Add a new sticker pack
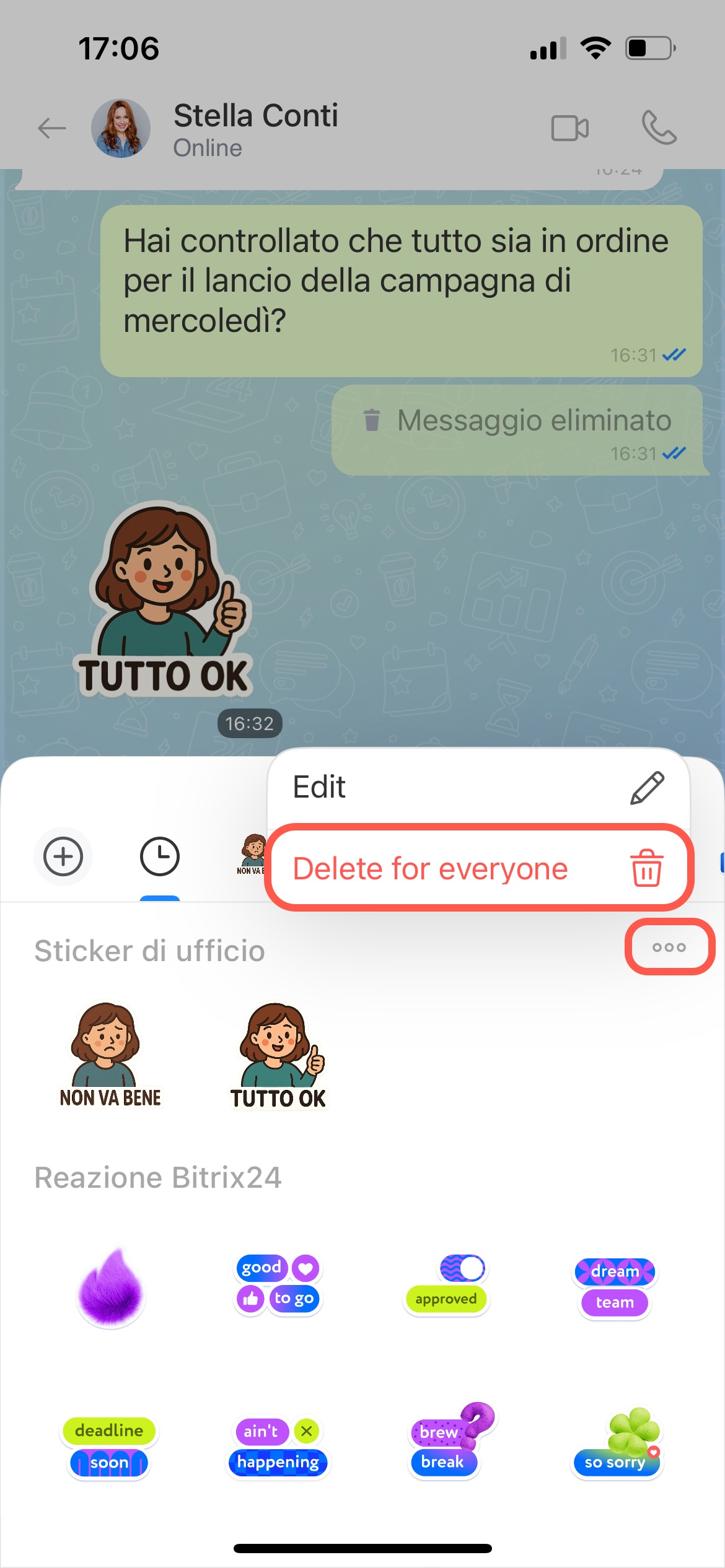The width and height of the screenshot is (725, 1568). (x=63, y=856)
